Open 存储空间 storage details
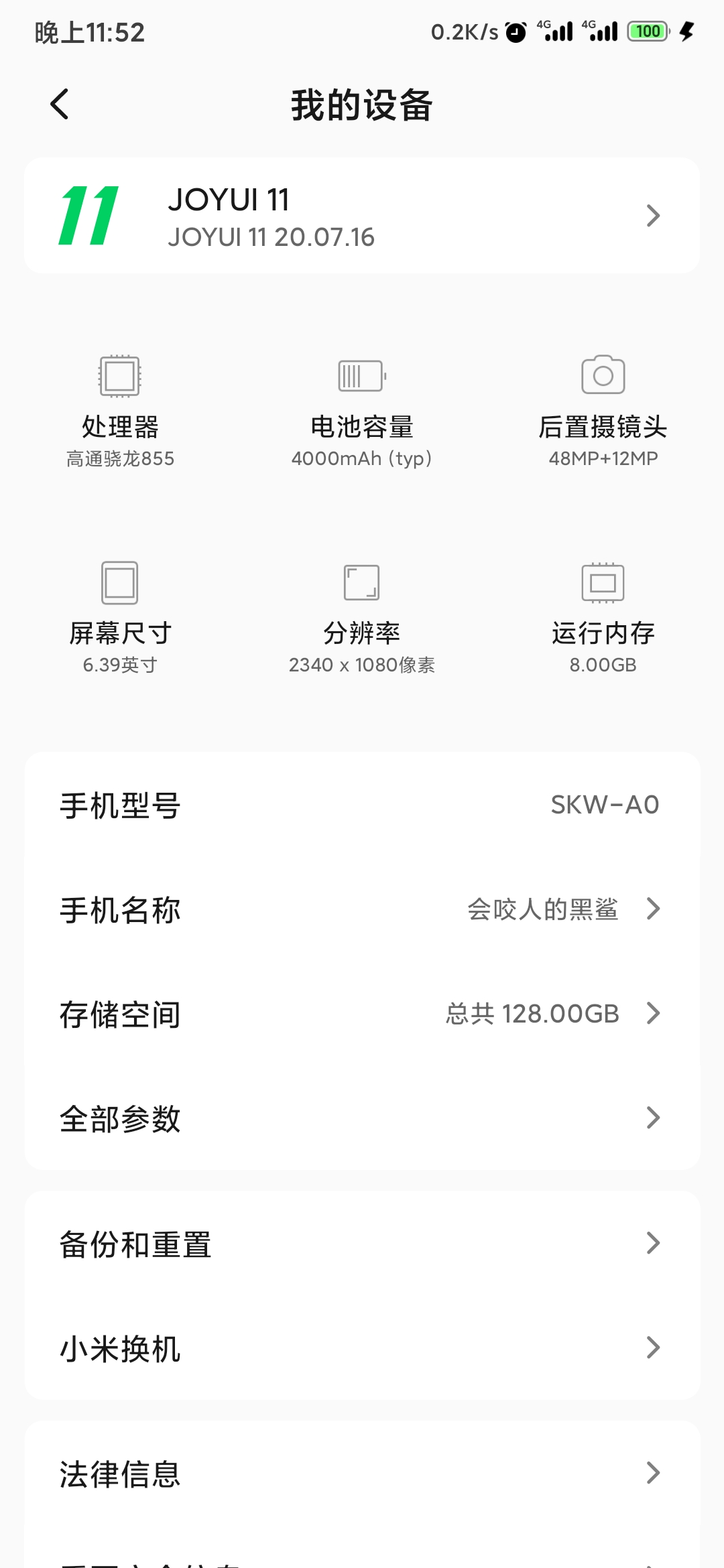The height and width of the screenshot is (1568, 724). 362,1014
